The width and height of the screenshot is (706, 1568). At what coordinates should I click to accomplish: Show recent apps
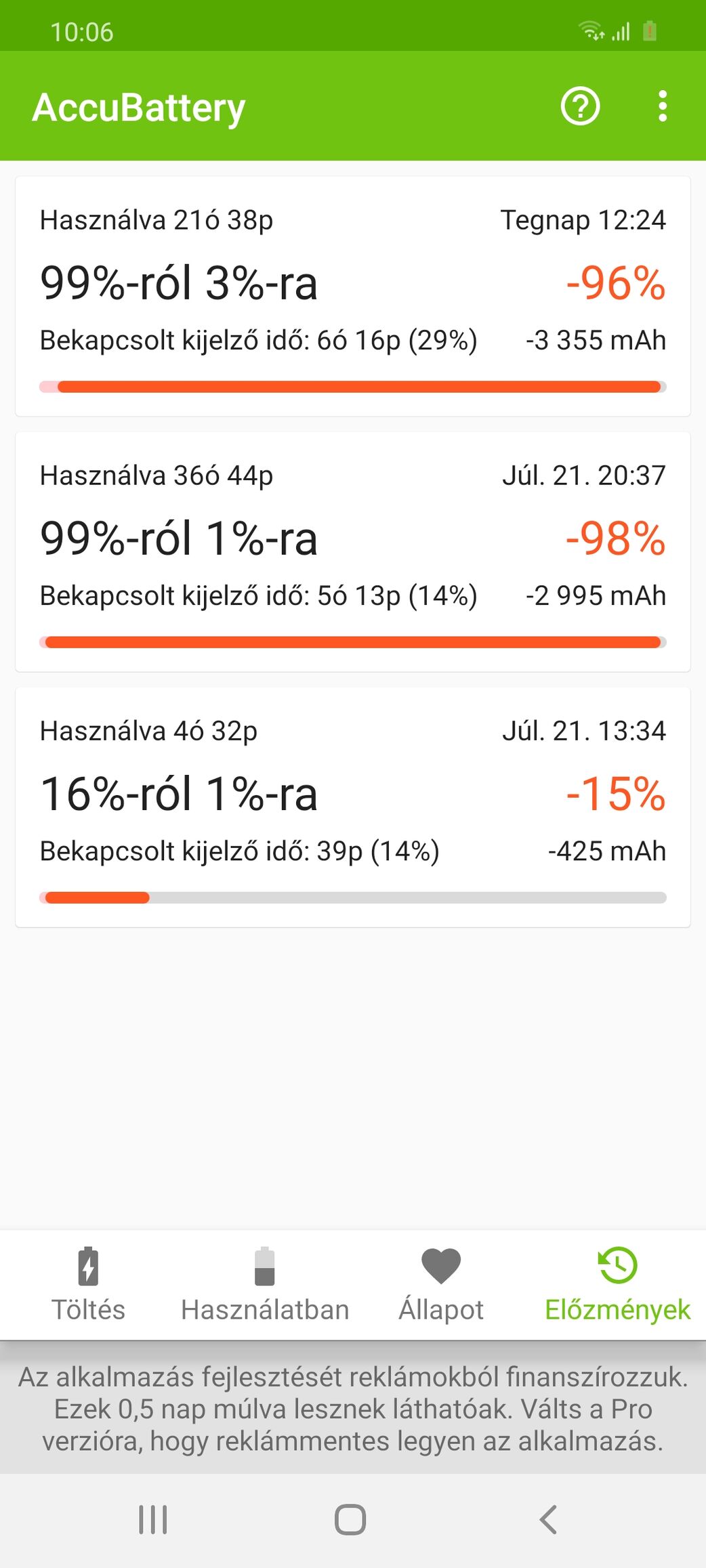click(x=153, y=1520)
